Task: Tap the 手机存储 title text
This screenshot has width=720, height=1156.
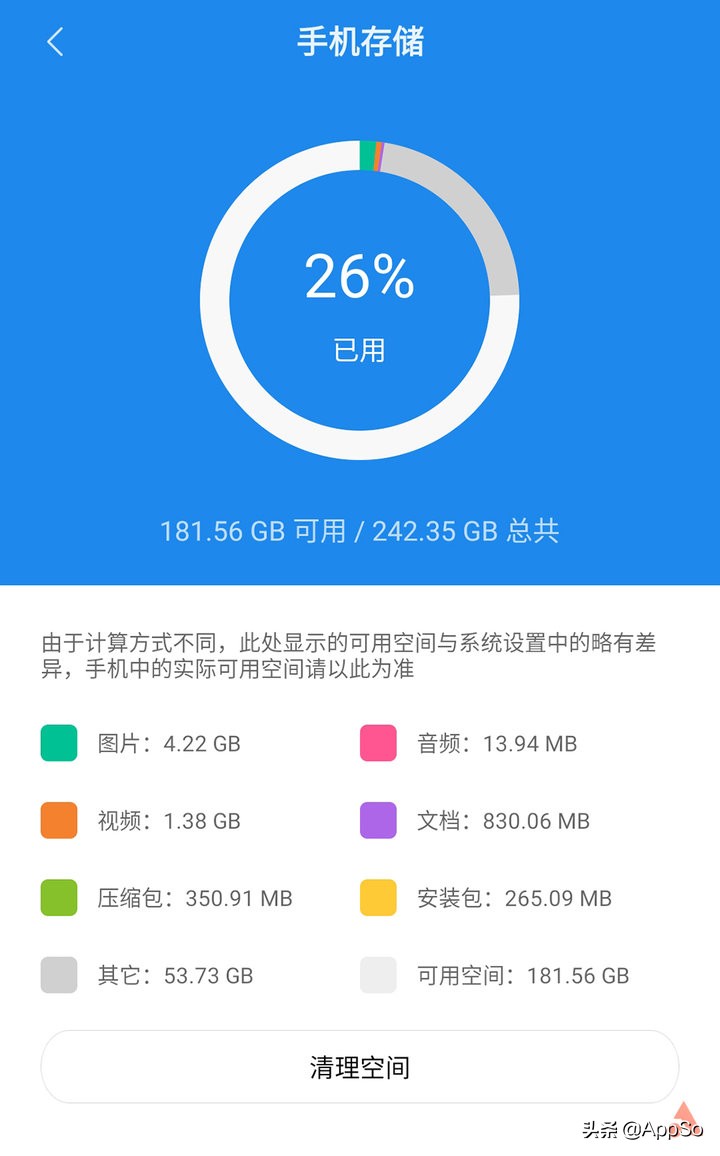Action: (360, 42)
